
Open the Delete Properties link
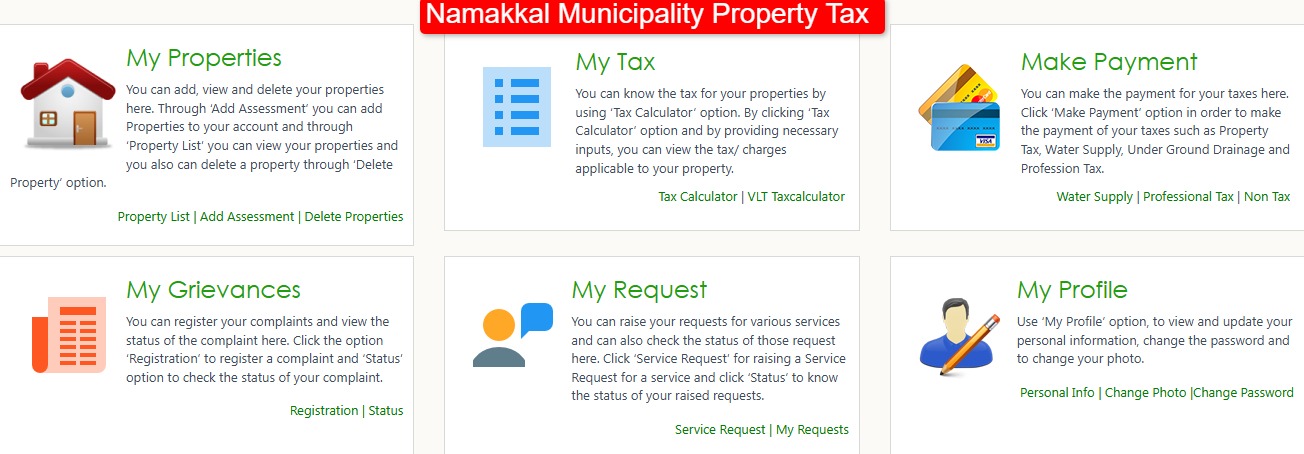[354, 216]
